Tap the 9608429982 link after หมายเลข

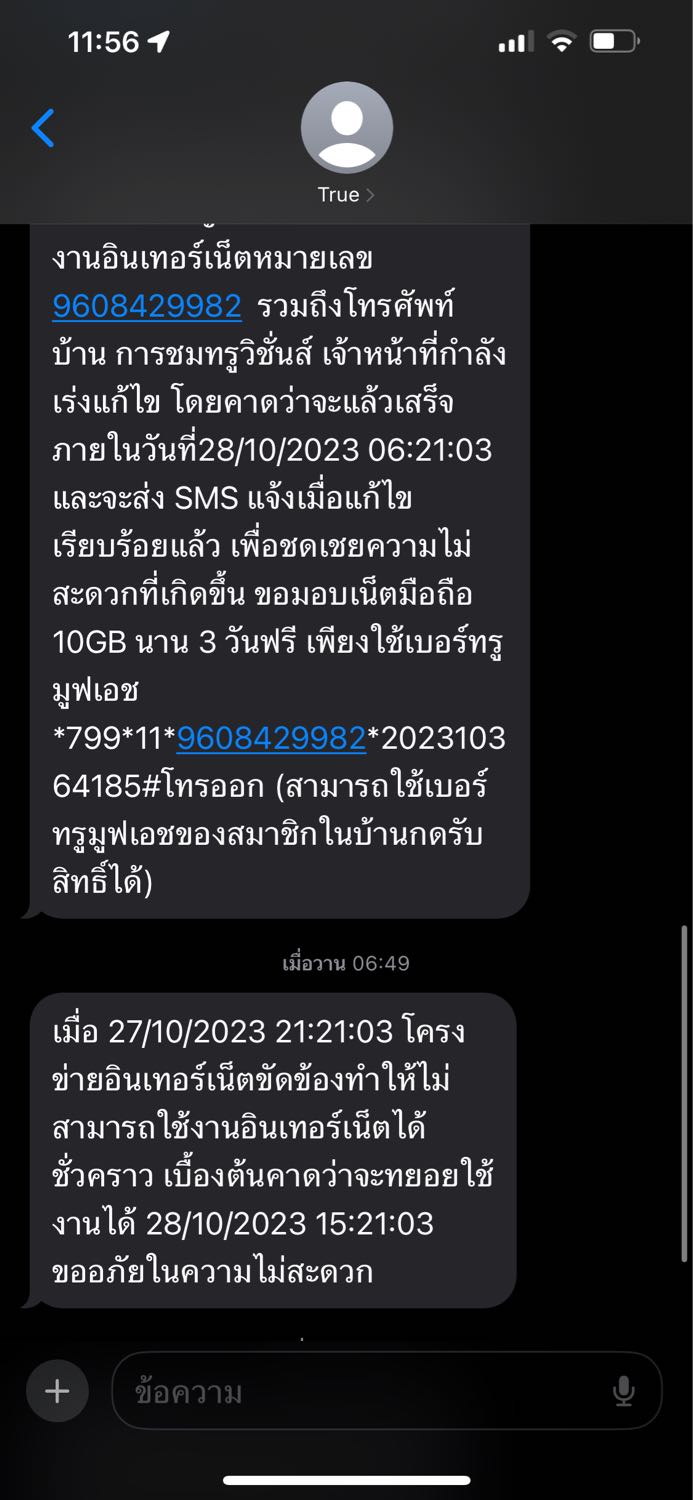click(147, 306)
